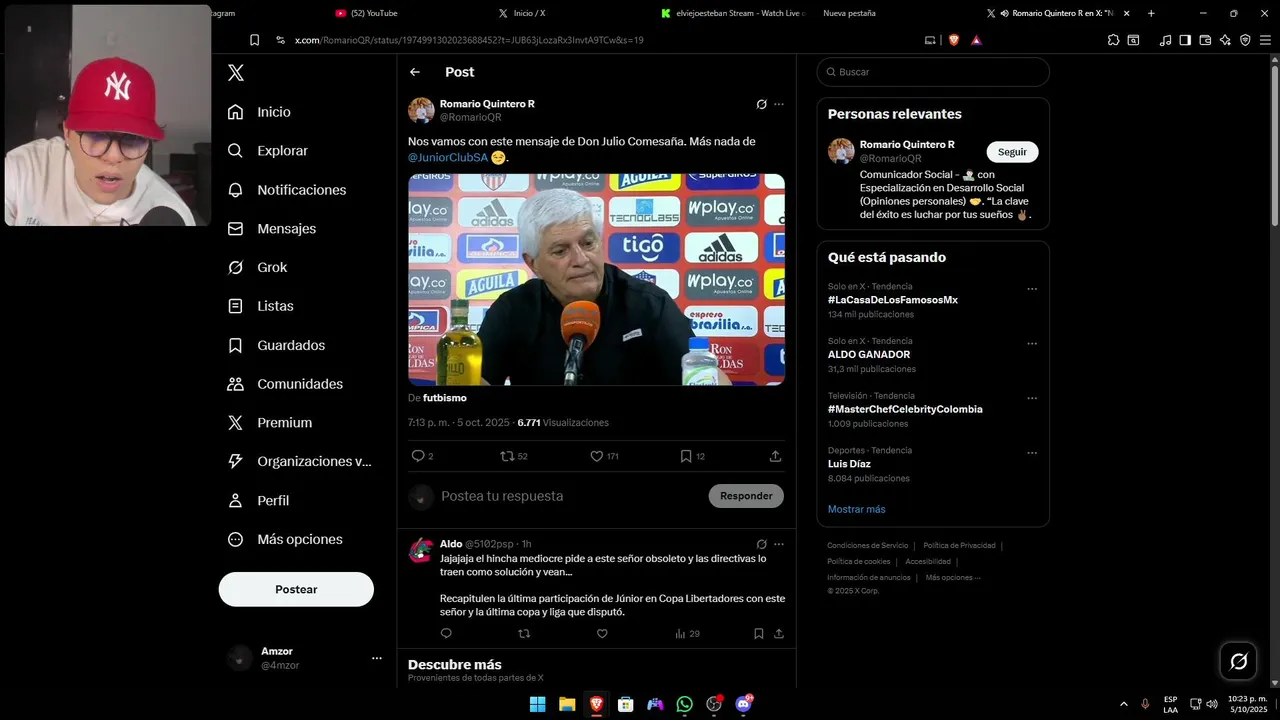The image size is (1280, 720).
Task: Tap Mostrar más under trends
Action: point(856,509)
